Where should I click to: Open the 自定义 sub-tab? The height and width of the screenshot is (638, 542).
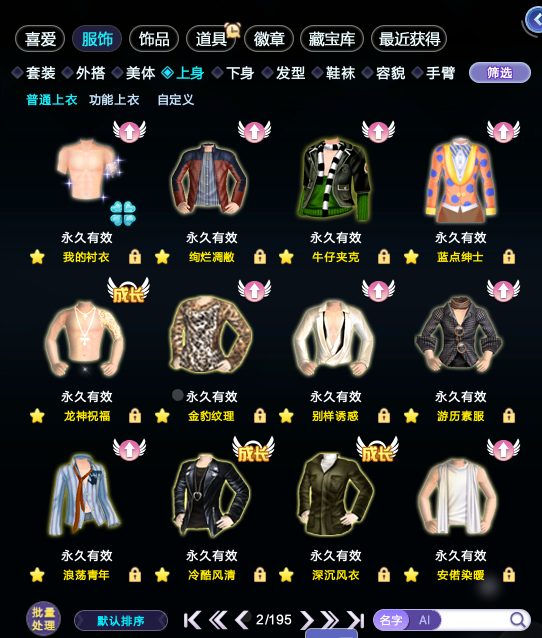pyautogui.click(x=175, y=100)
